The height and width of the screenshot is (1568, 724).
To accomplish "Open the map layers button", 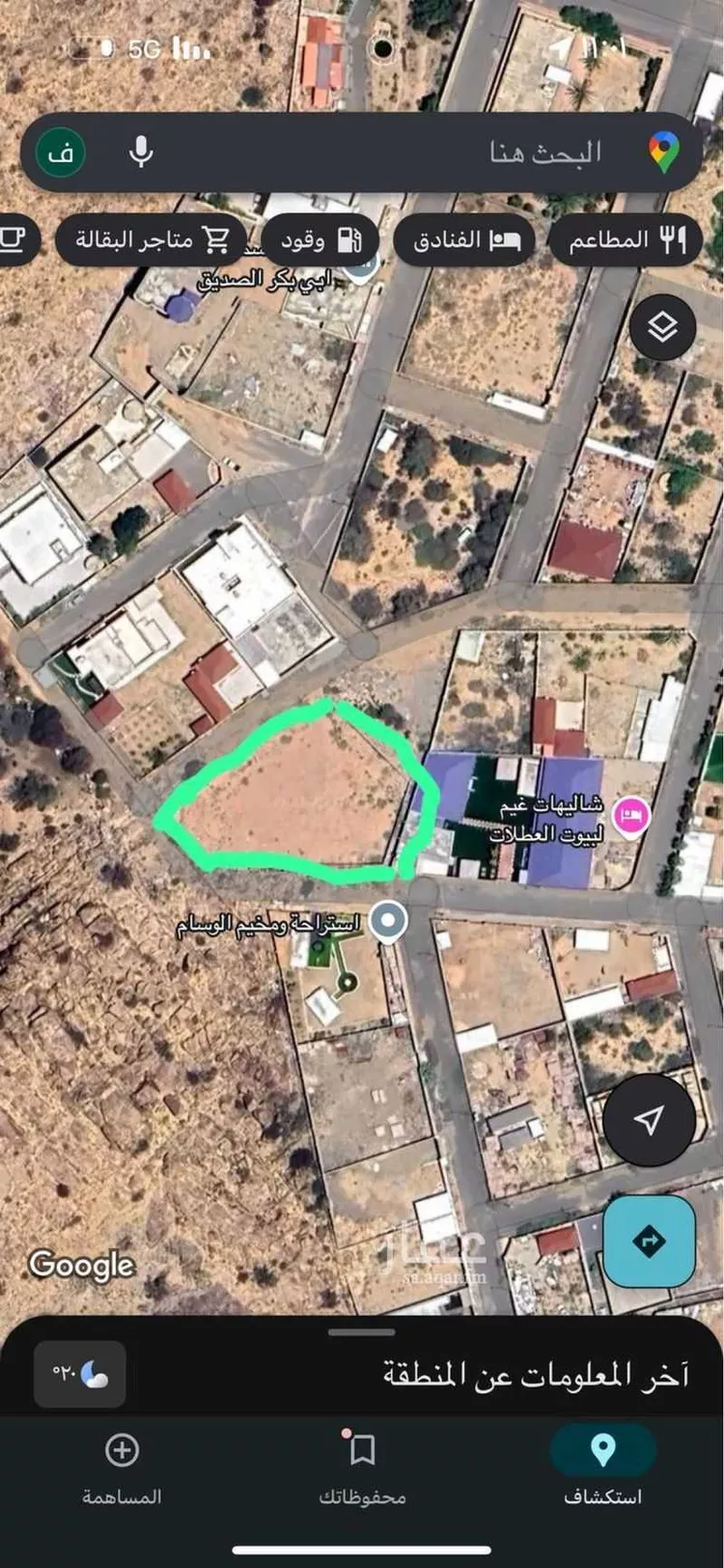I will (x=662, y=327).
